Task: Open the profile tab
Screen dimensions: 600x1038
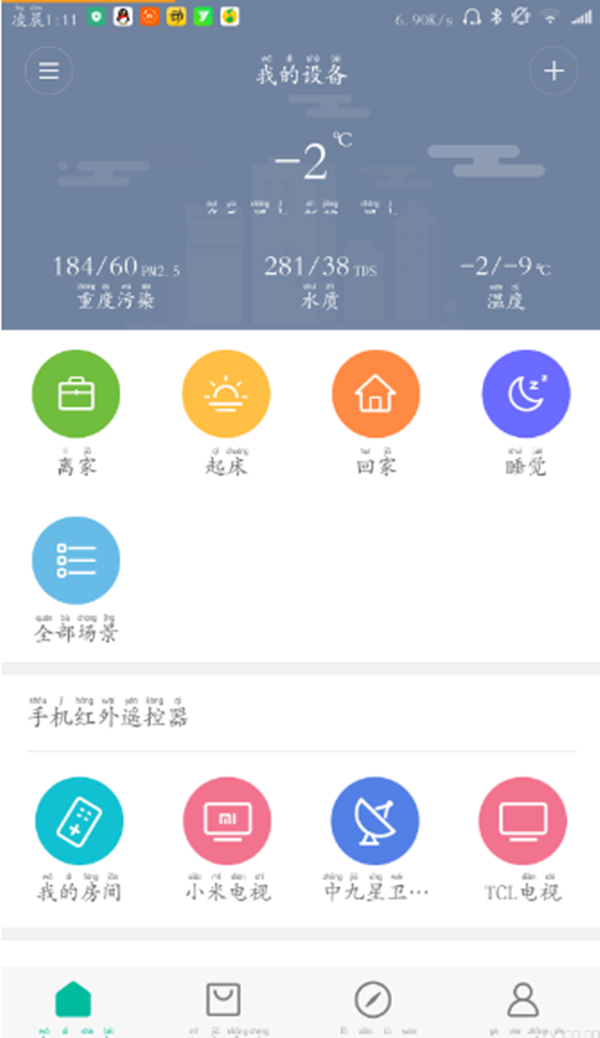Action: pyautogui.click(x=522, y=999)
